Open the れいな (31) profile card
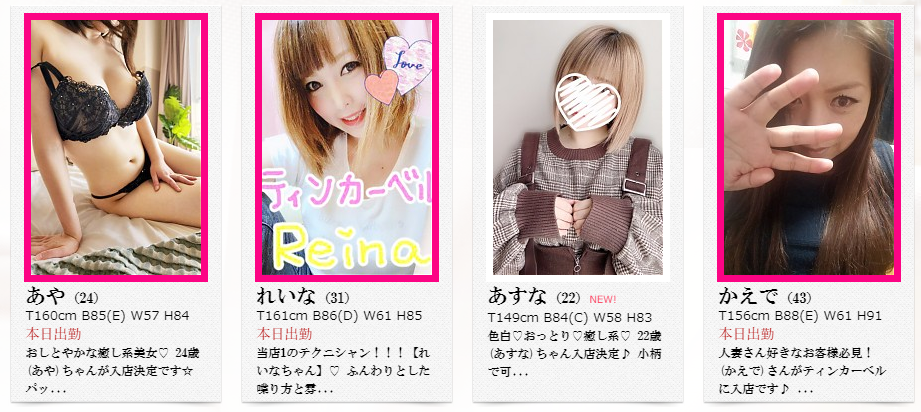The width and height of the screenshot is (921, 412). (345, 147)
